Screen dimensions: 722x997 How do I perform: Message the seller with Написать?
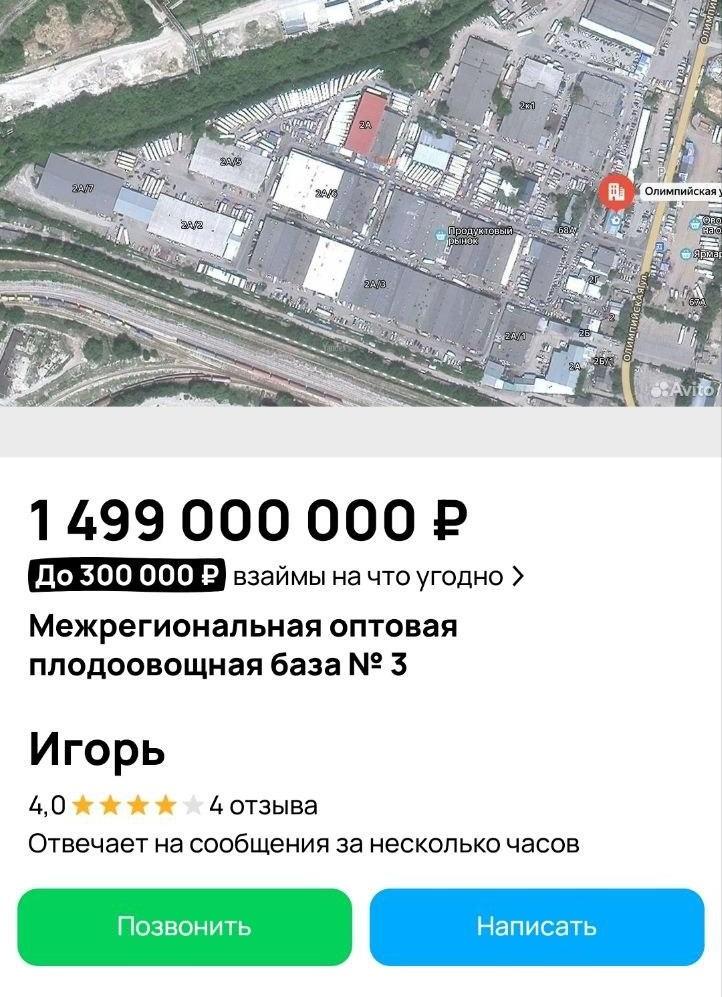click(x=536, y=926)
